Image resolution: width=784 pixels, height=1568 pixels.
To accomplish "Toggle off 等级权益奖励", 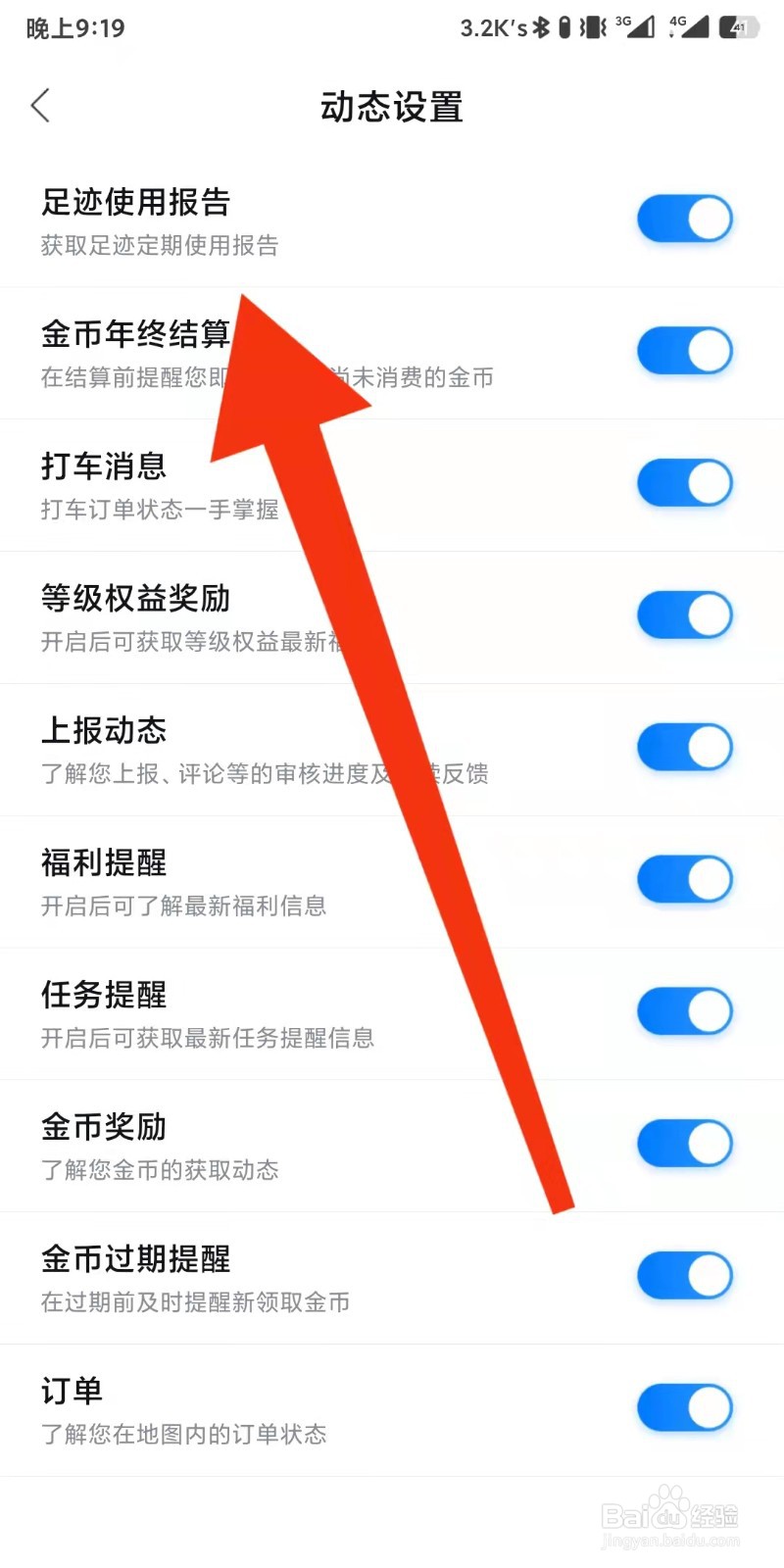I will click(x=684, y=614).
